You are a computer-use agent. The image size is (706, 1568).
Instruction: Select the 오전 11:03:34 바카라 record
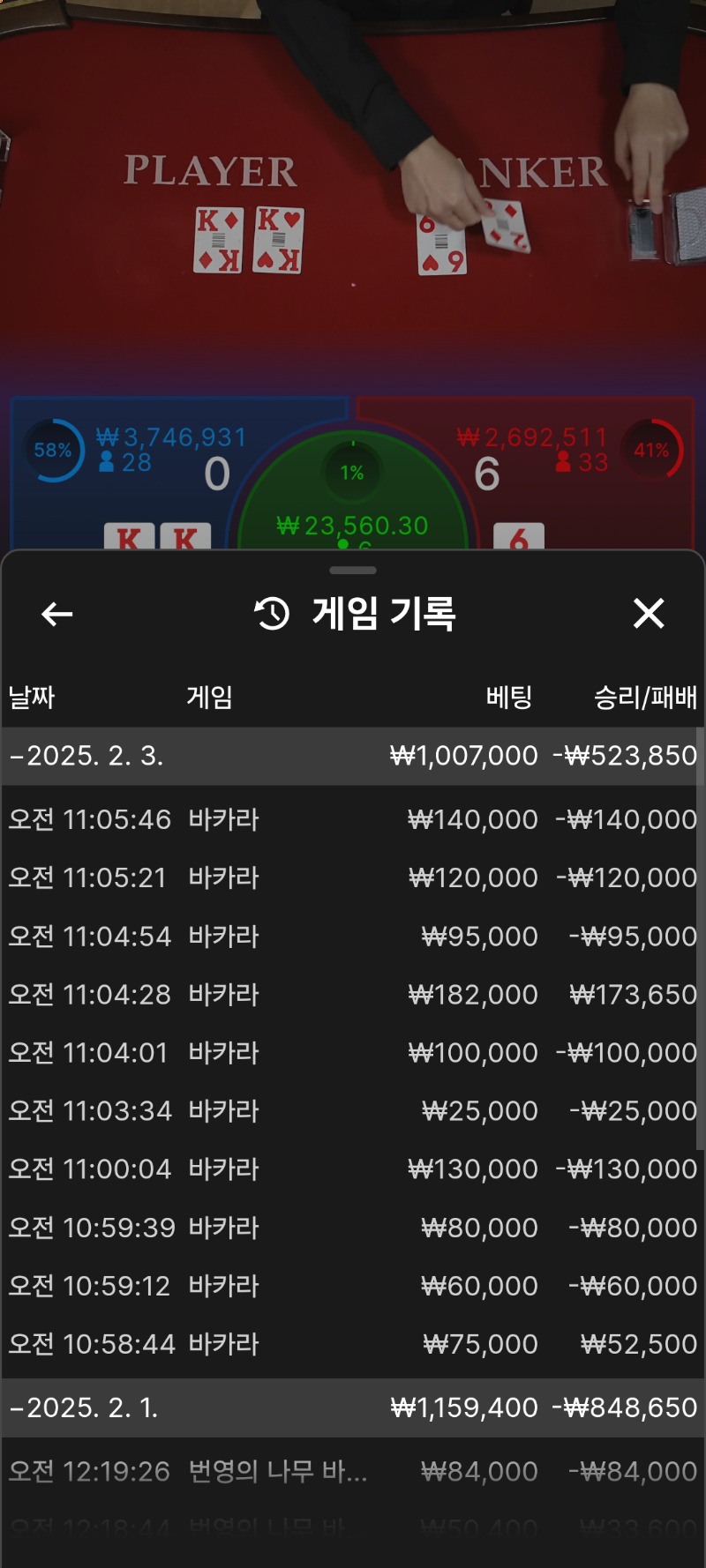click(352, 1110)
